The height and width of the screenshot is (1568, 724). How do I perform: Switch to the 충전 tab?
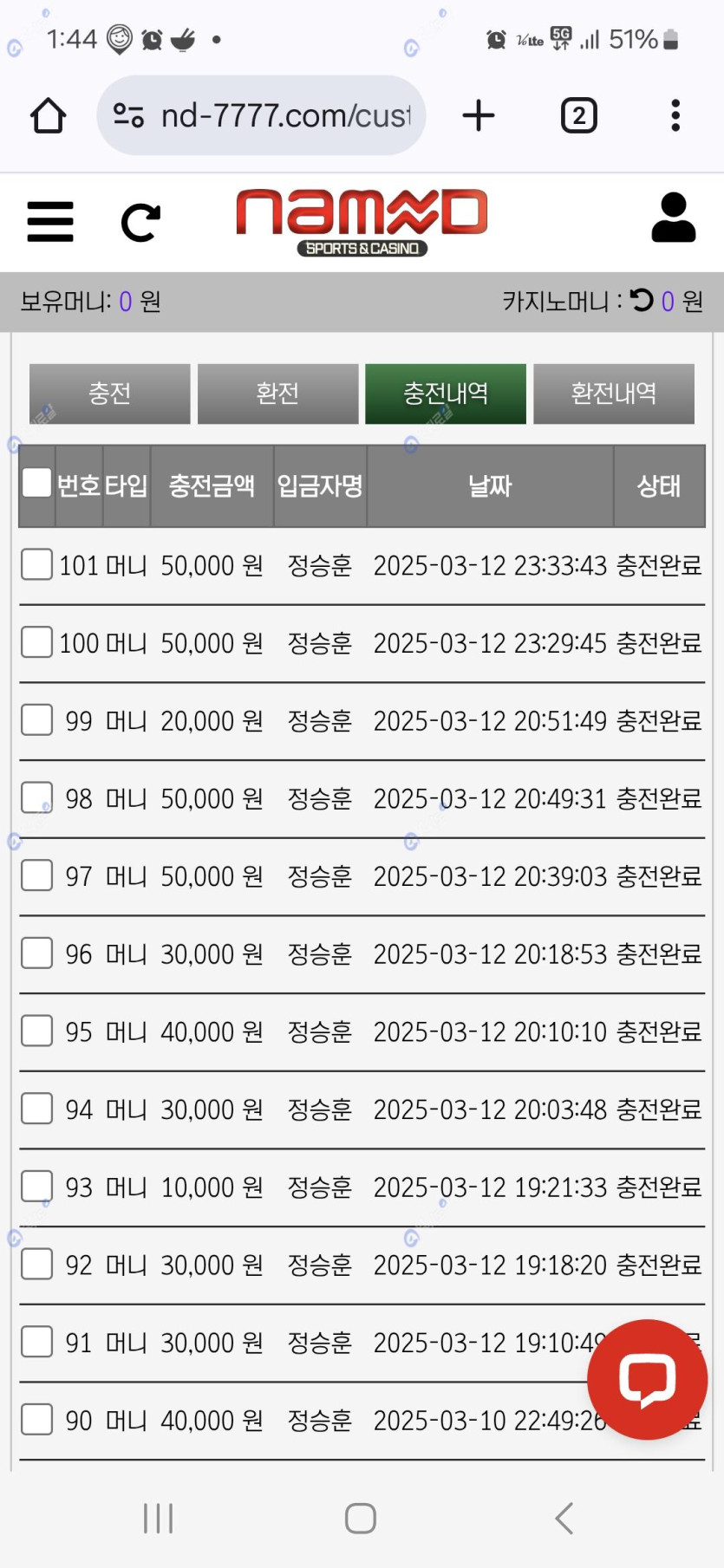(x=109, y=394)
